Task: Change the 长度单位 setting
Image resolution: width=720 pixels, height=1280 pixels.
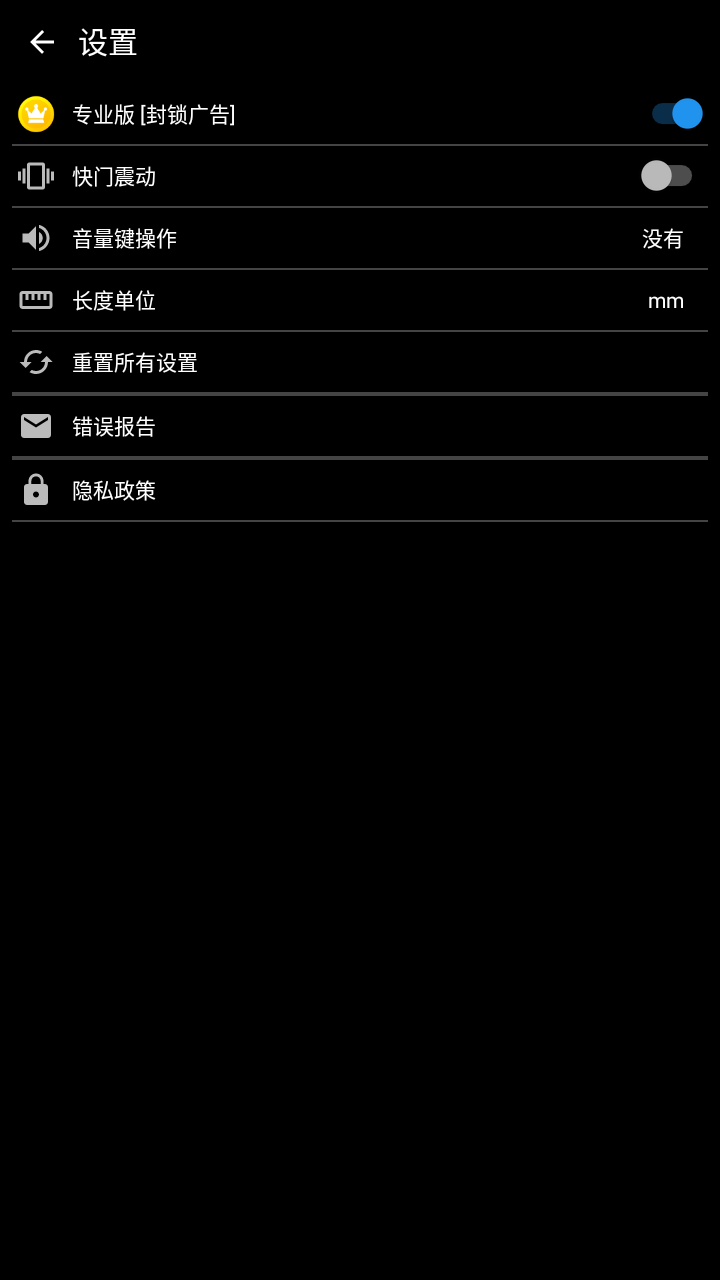Action: pos(360,301)
